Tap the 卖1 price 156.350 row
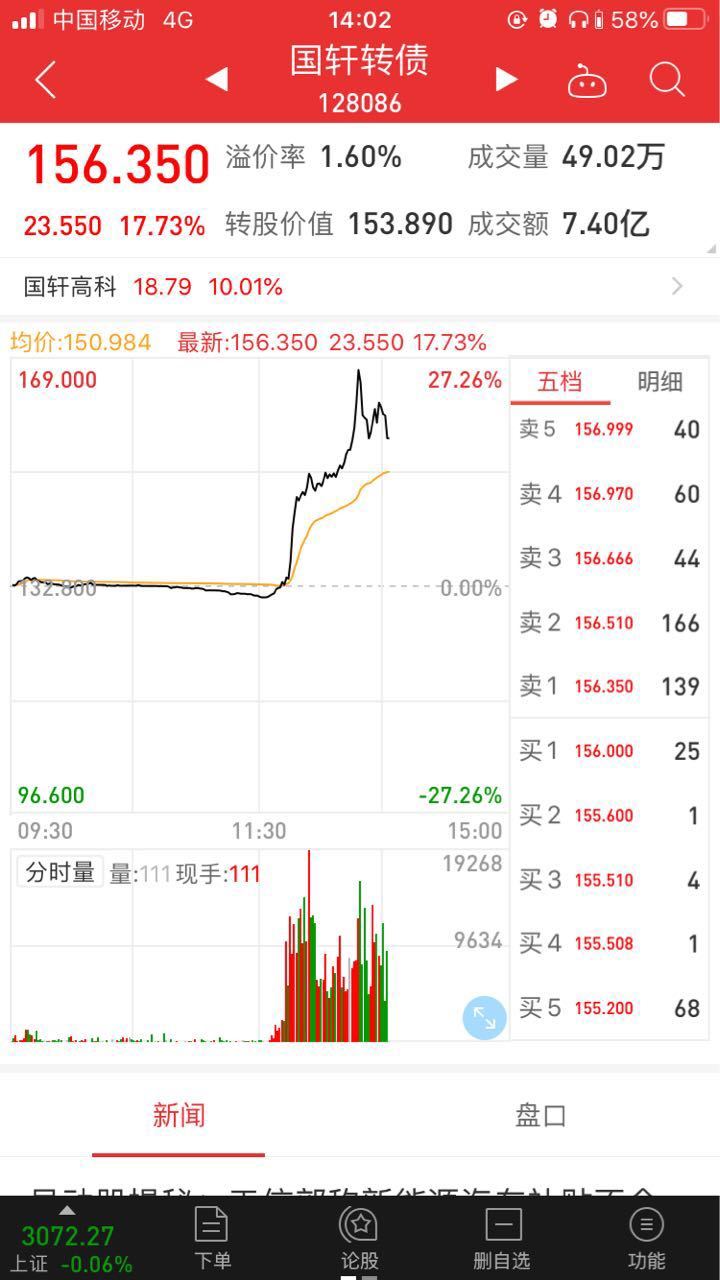720x1280 pixels. tap(610, 686)
